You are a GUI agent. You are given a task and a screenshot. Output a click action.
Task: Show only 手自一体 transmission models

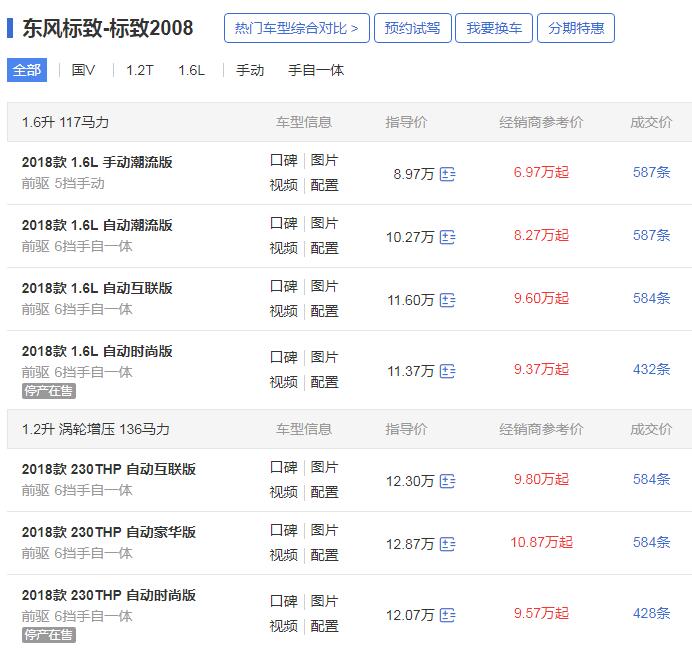click(316, 70)
